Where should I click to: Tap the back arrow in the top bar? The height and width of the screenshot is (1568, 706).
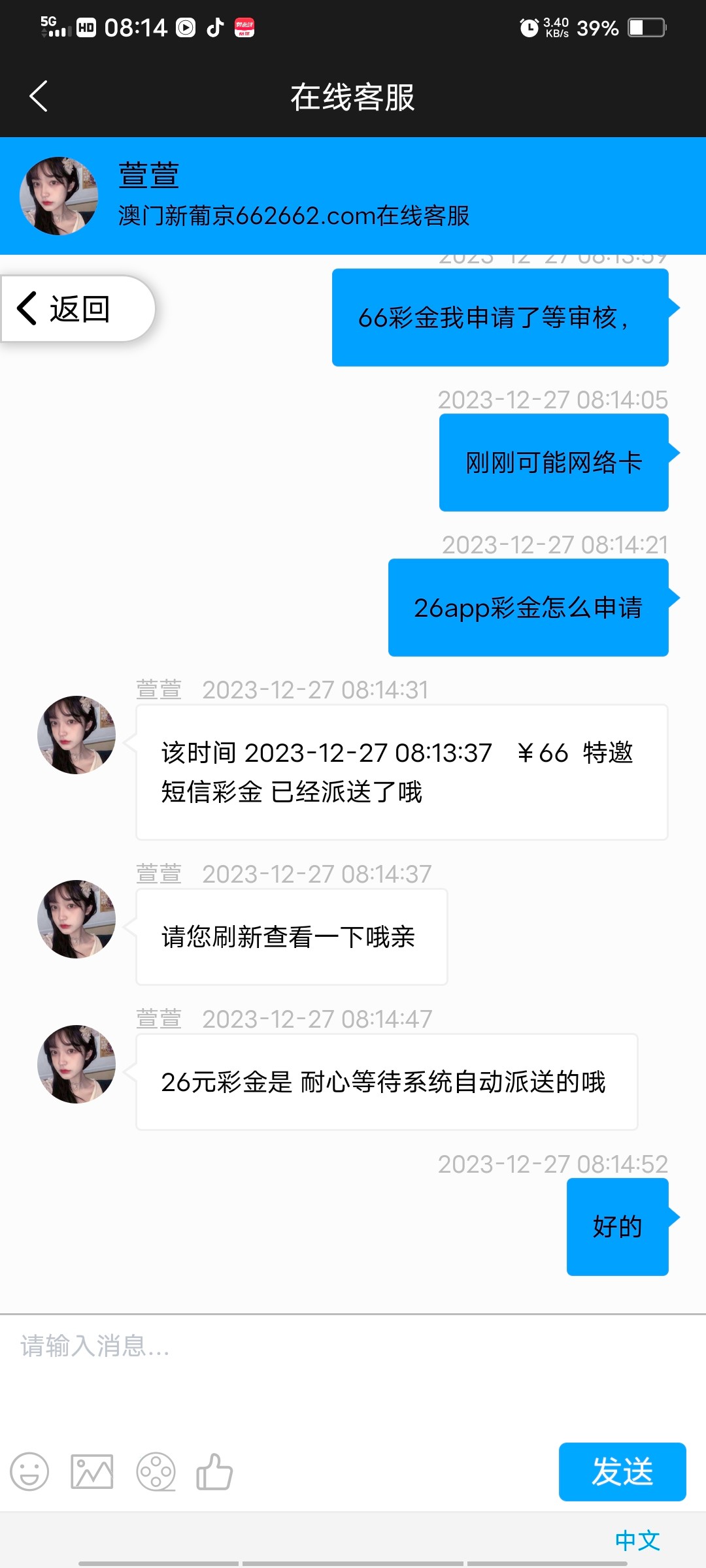click(39, 97)
